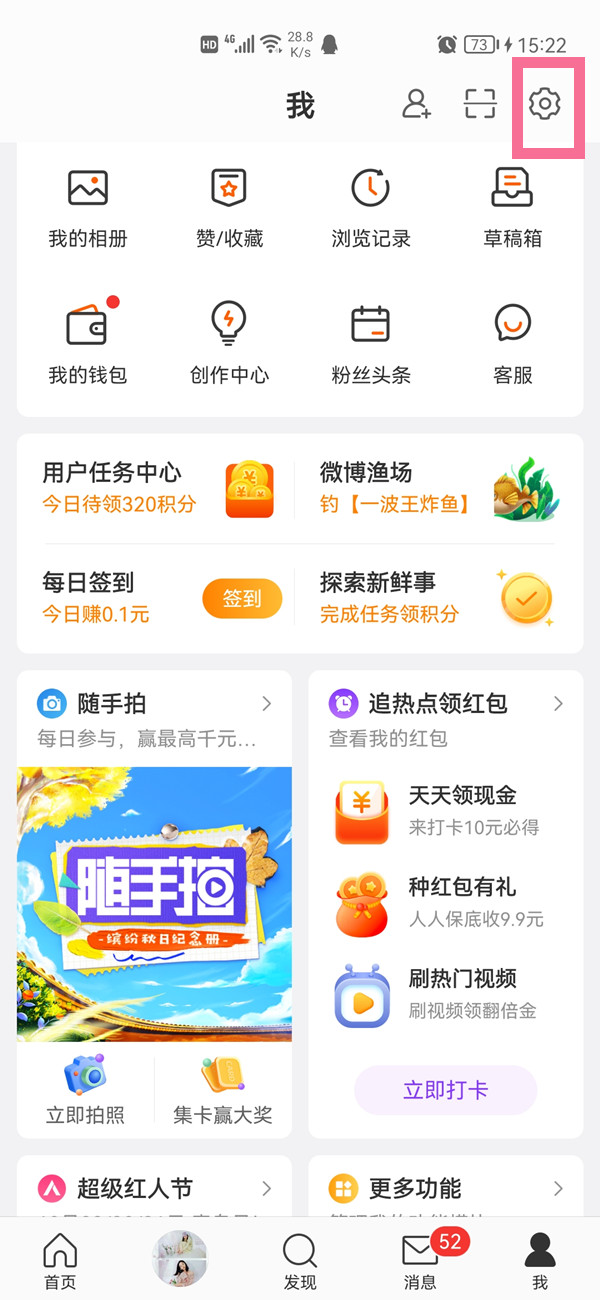This screenshot has height=1300, width=600.
Task: View 浏览记录 browsing history
Action: [x=371, y=207]
